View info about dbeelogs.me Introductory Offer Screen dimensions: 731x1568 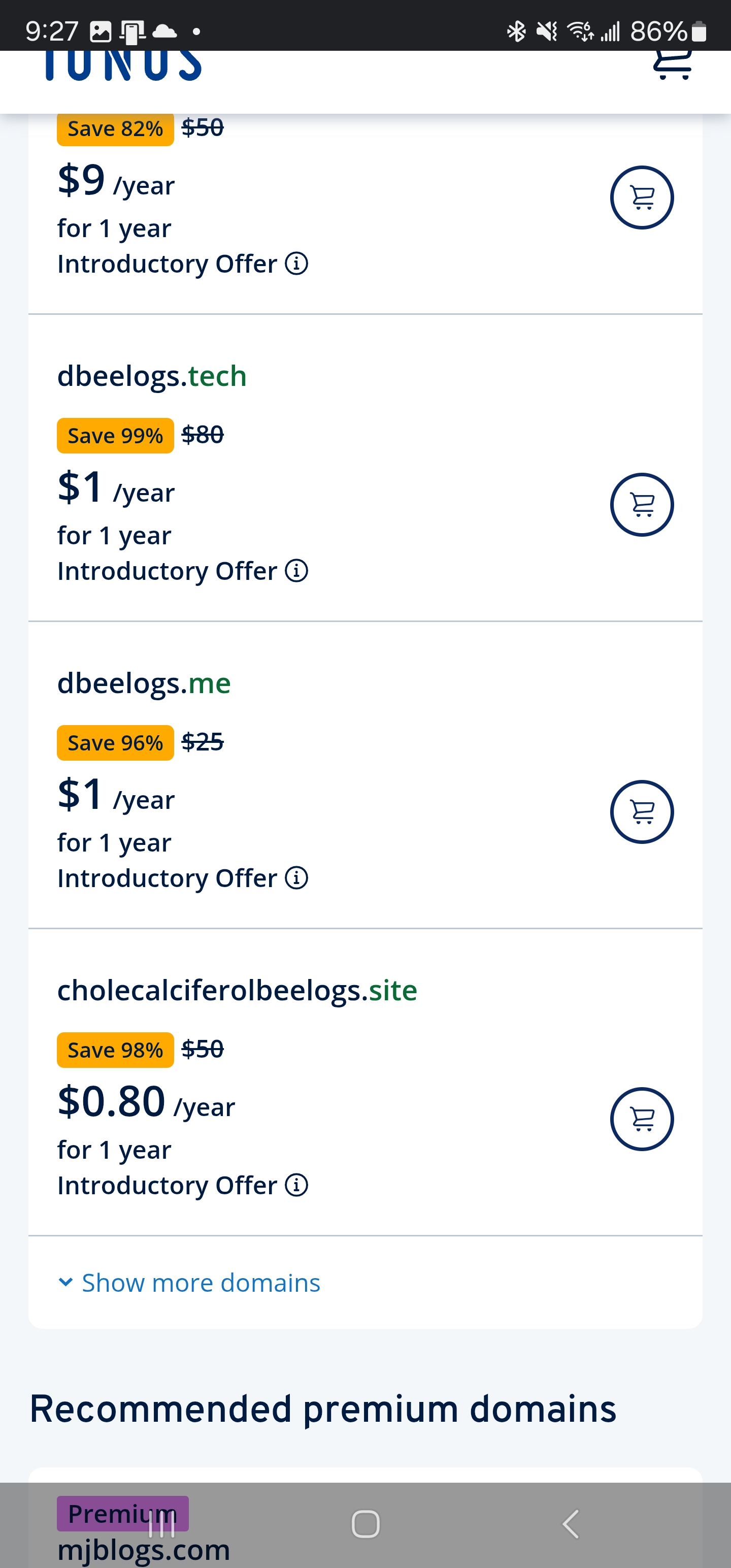coord(296,878)
